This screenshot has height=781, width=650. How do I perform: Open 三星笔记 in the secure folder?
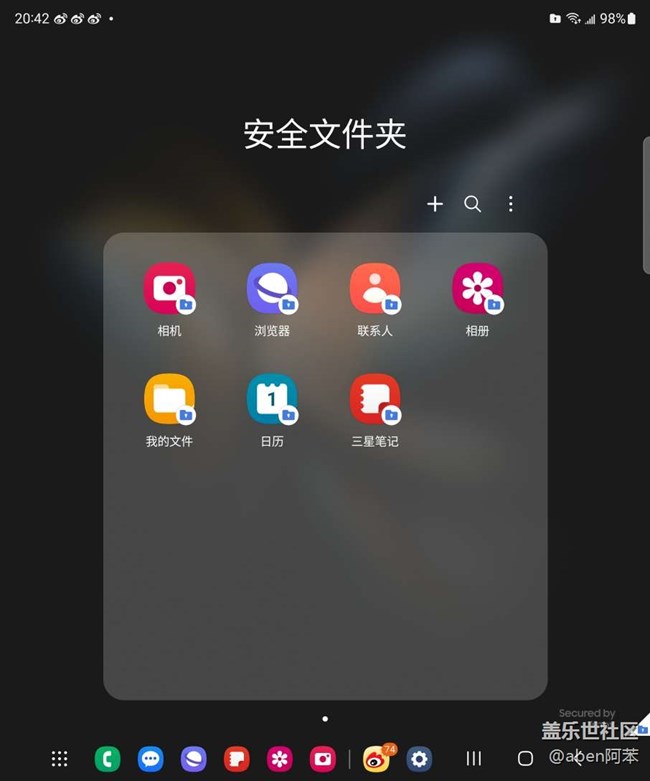click(375, 399)
